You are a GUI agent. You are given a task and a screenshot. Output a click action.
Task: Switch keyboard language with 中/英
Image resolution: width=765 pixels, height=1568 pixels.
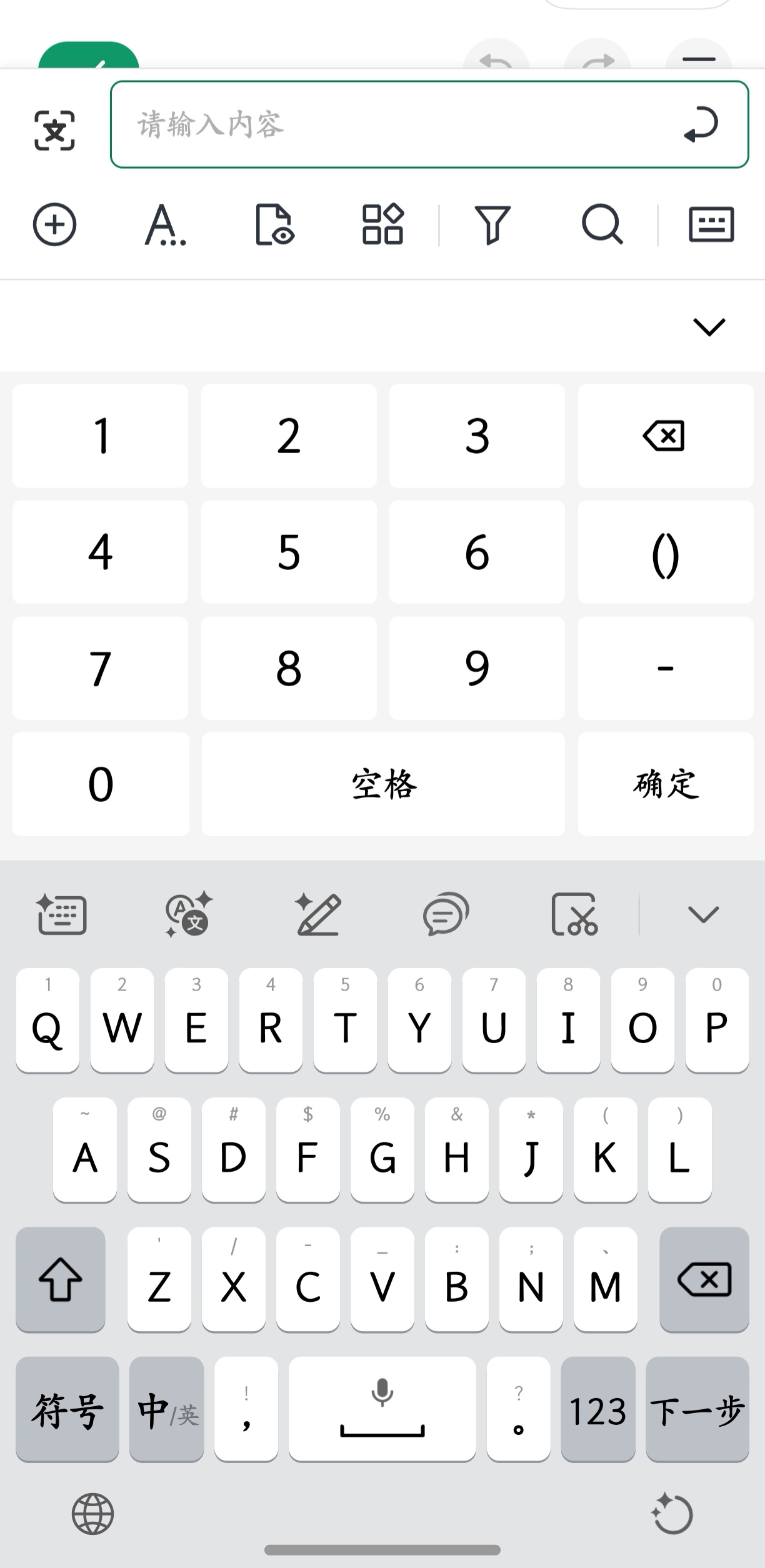coord(167,1410)
